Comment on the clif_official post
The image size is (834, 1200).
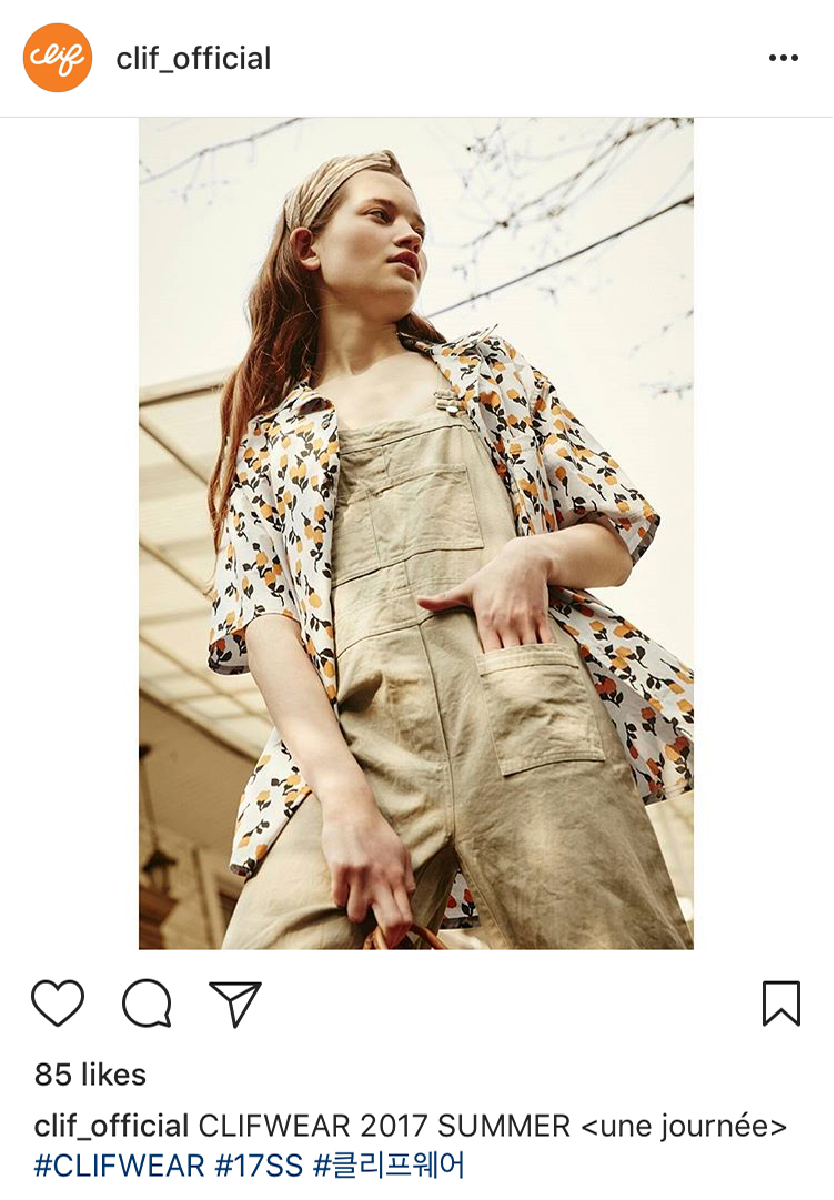pyautogui.click(x=147, y=1003)
